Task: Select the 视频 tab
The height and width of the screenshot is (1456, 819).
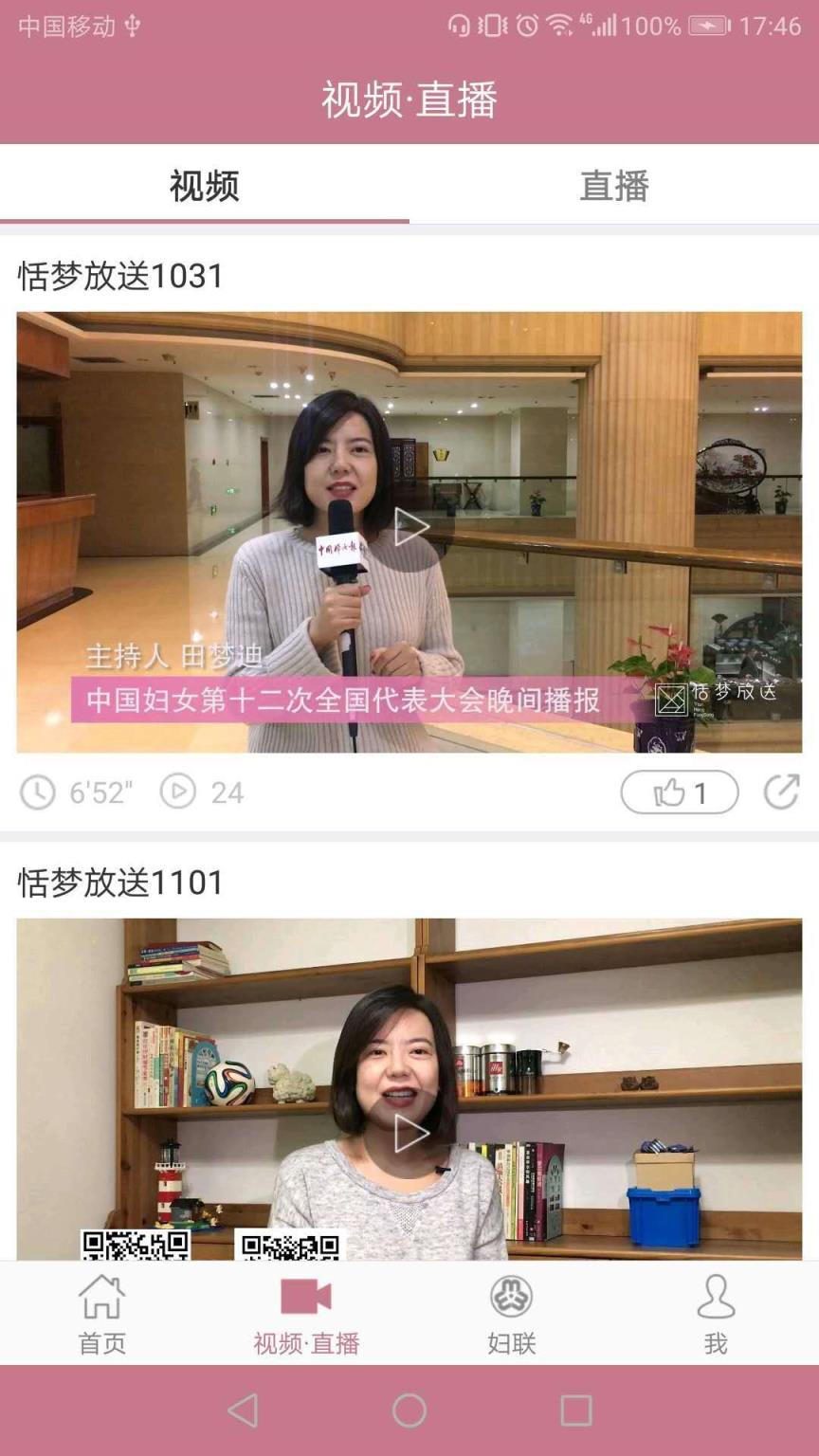Action: tap(205, 187)
